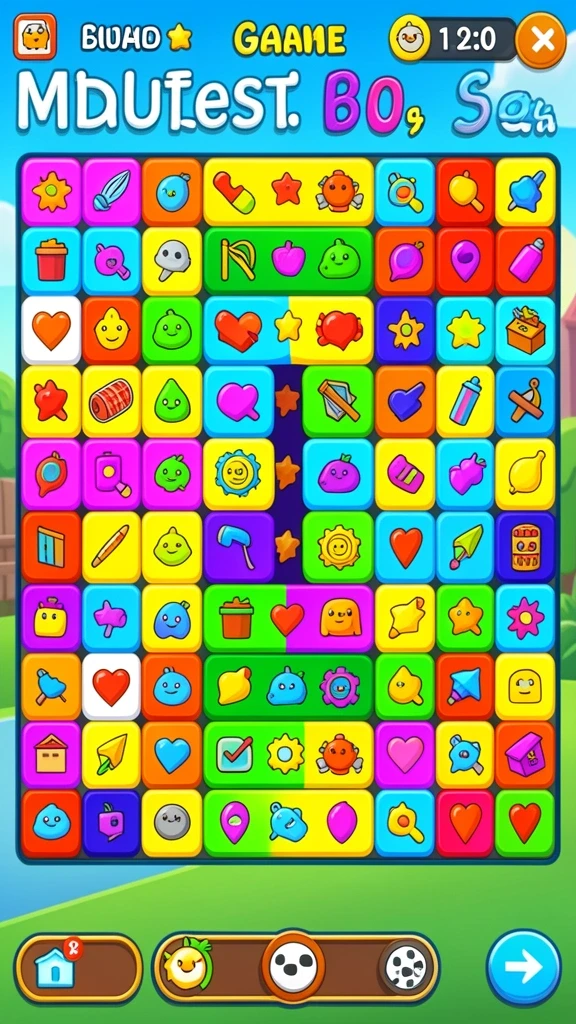Screen dimensions: 576x1024
Task: Open the profile avatar icon
Action: point(35,37)
